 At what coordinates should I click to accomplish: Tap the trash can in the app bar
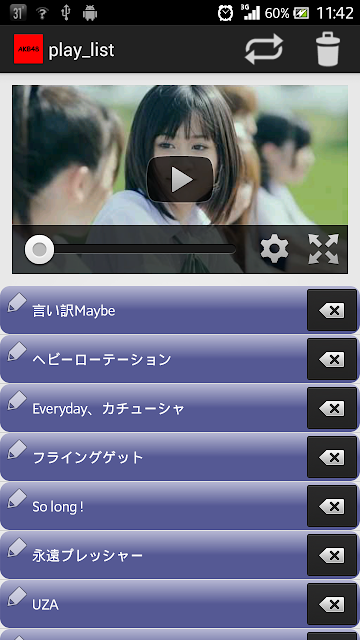pyautogui.click(x=328, y=49)
